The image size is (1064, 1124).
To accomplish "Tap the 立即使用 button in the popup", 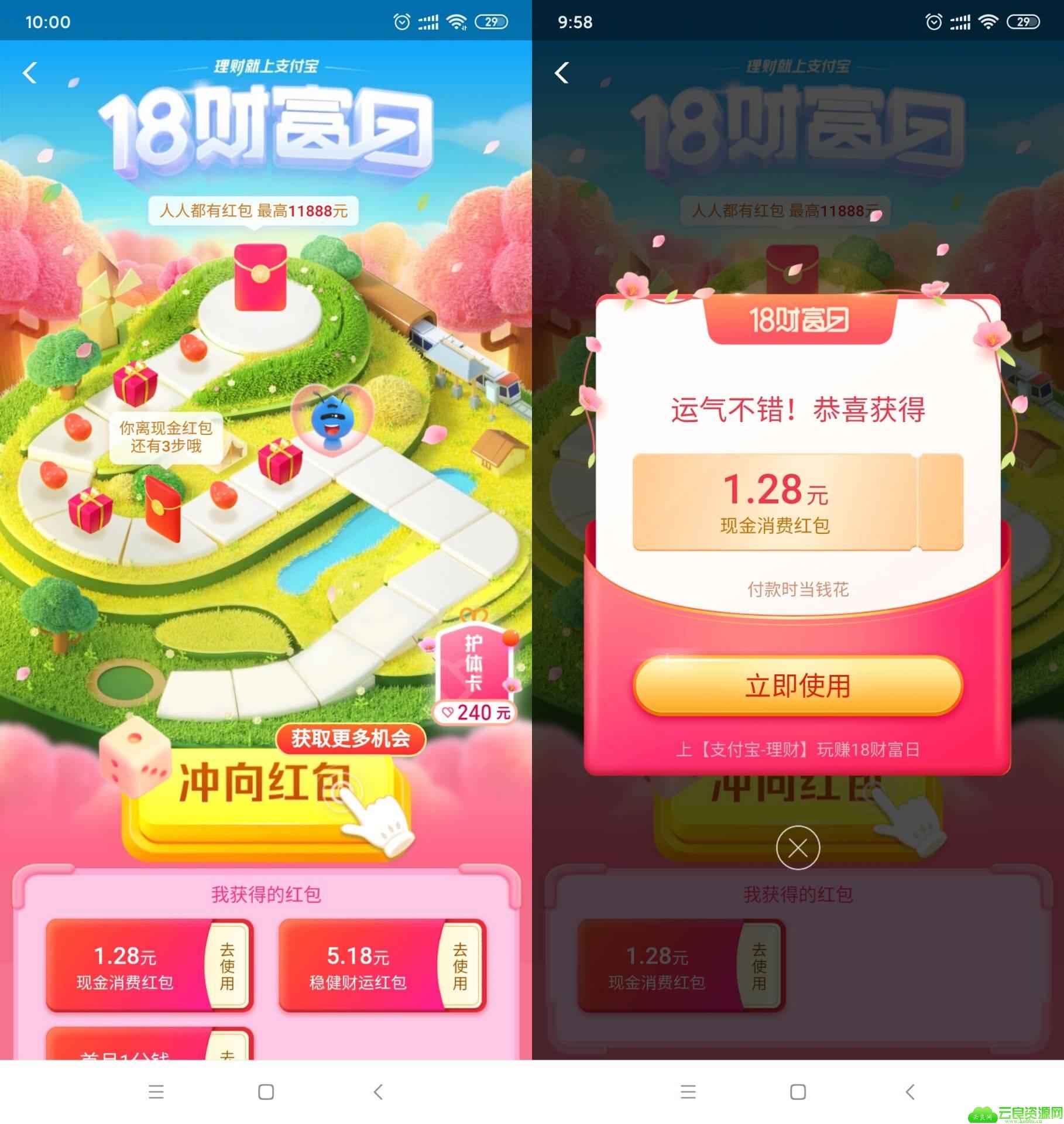I will [x=797, y=686].
